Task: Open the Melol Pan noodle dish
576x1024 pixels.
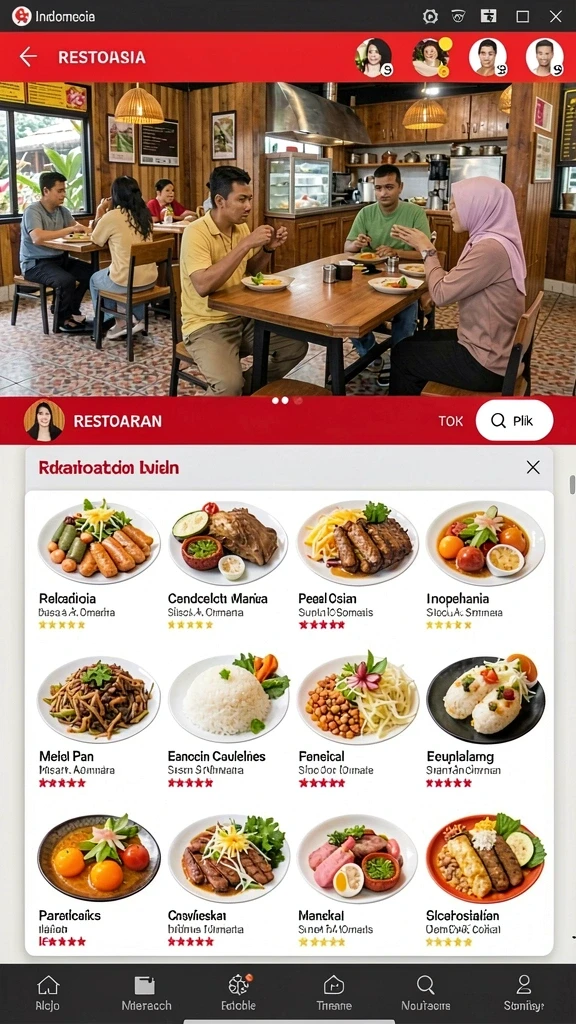Action: (x=98, y=722)
